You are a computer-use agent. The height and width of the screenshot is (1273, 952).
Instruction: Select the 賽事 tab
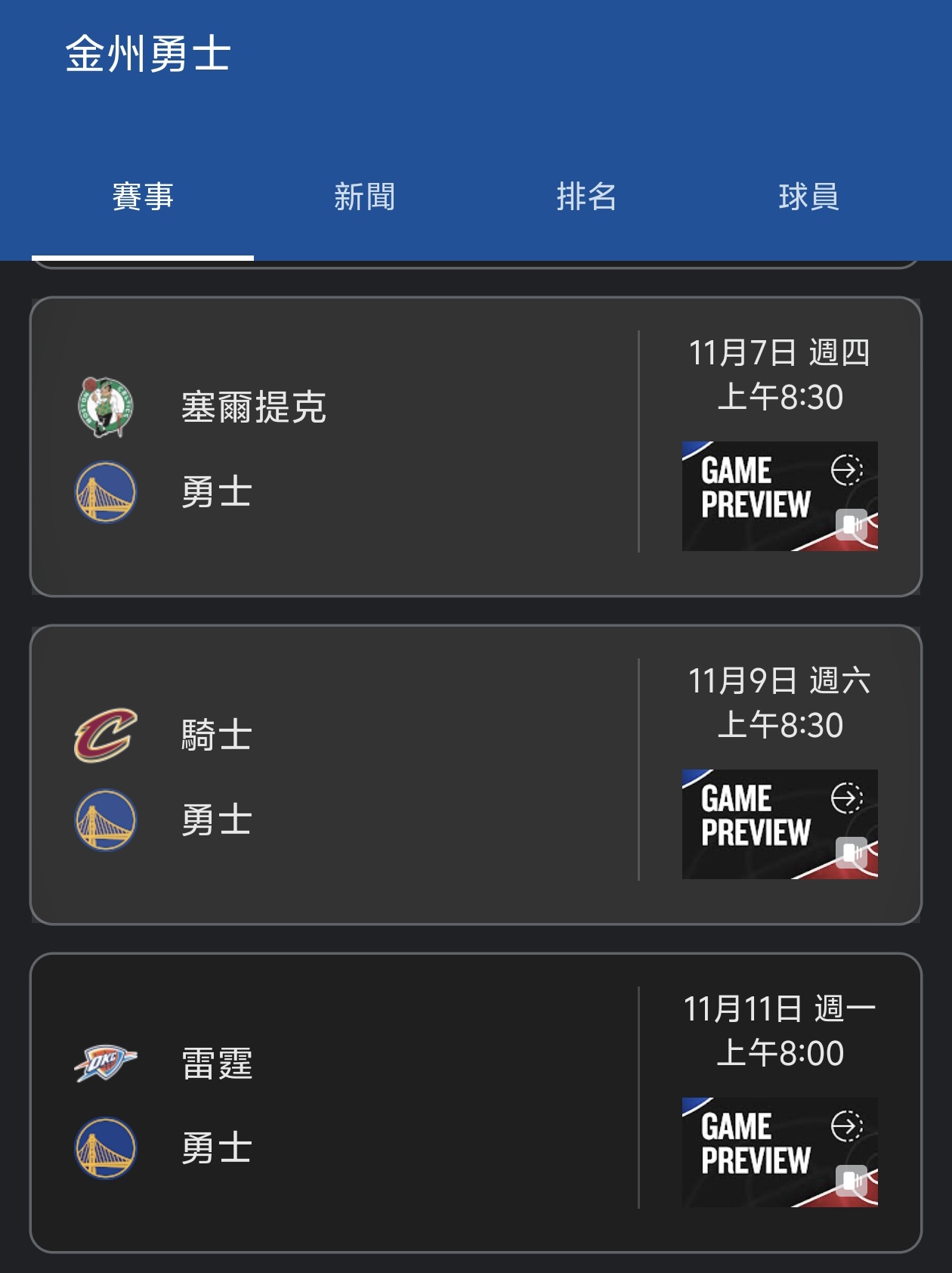[x=143, y=197]
